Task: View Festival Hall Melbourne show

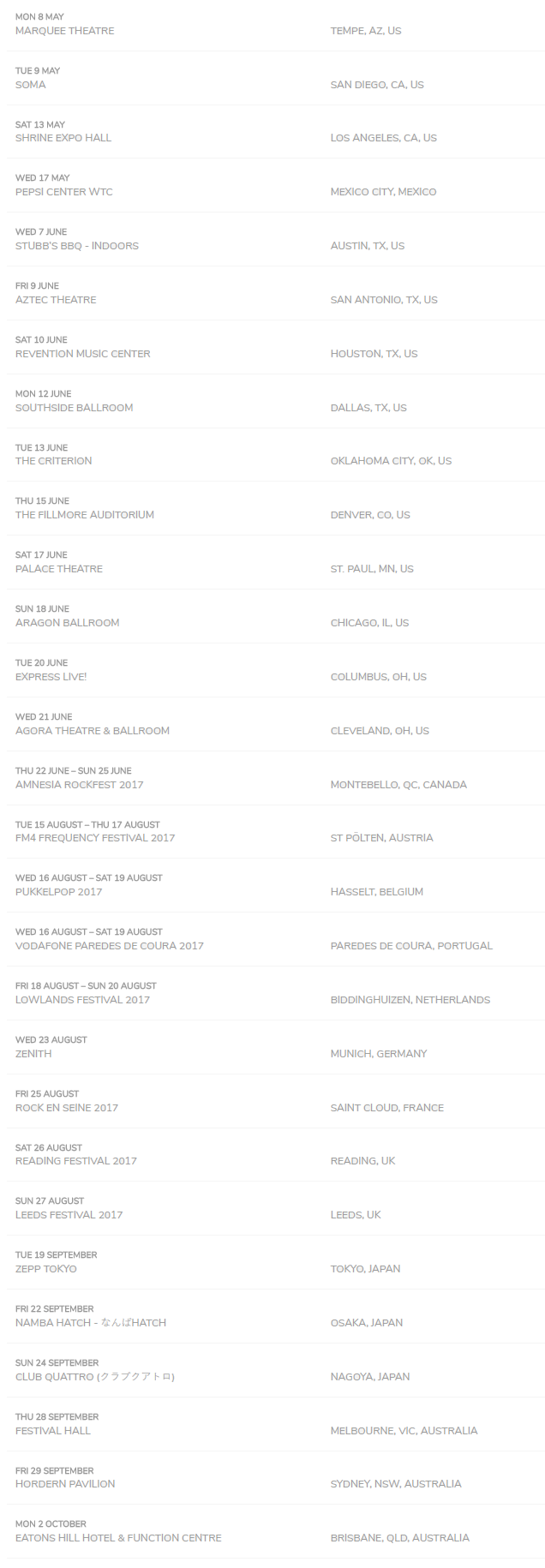Action: pos(53,1431)
